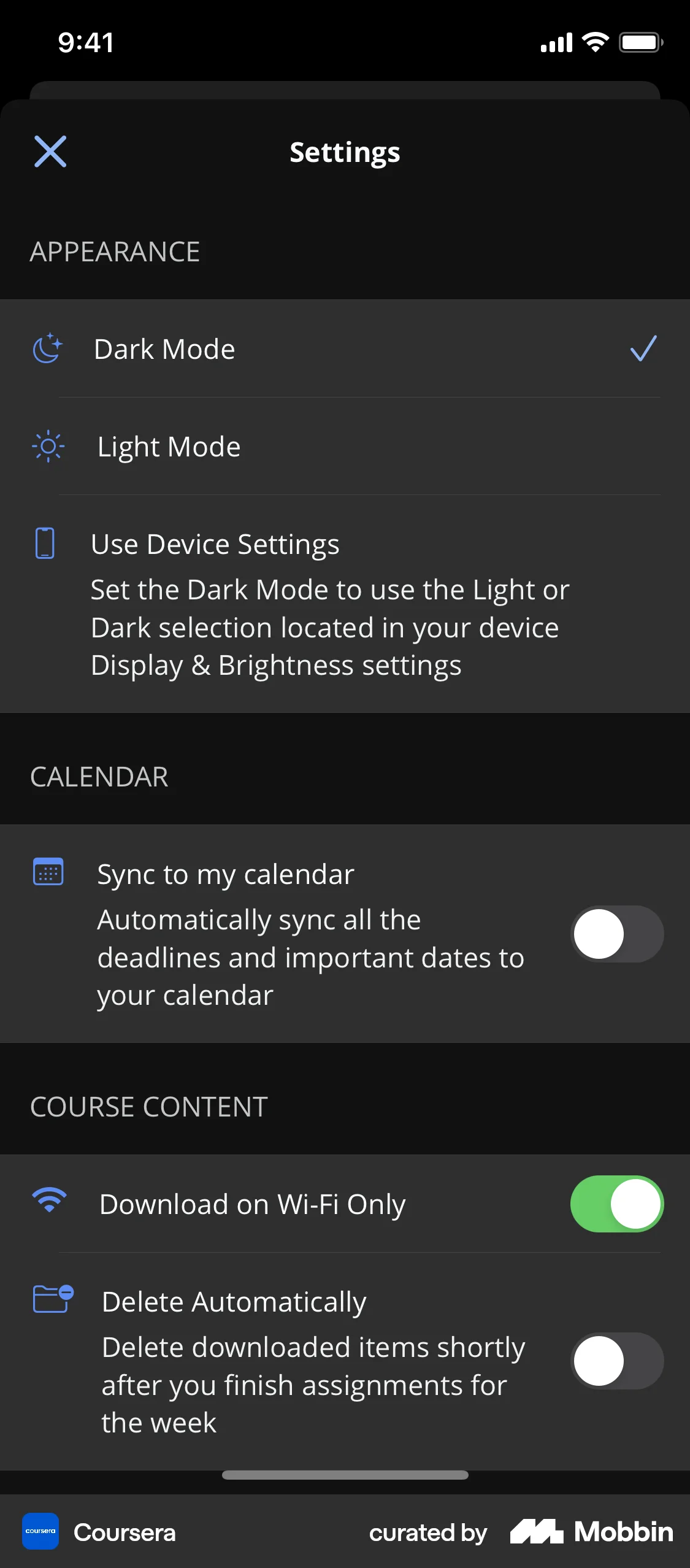Disable Download on Wi-Fi Only

click(x=616, y=1204)
